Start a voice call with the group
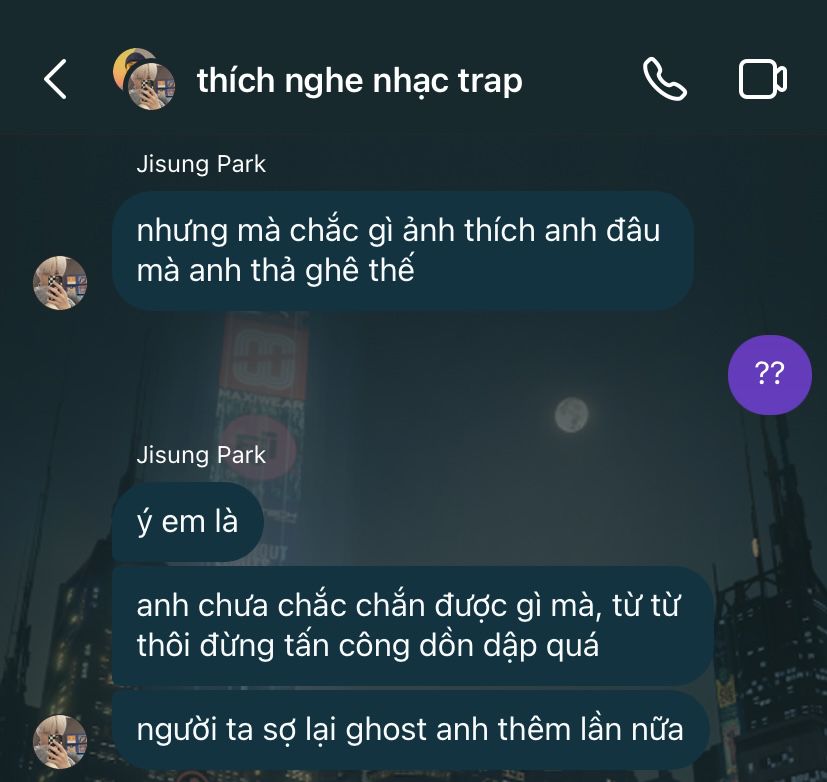 pos(664,79)
